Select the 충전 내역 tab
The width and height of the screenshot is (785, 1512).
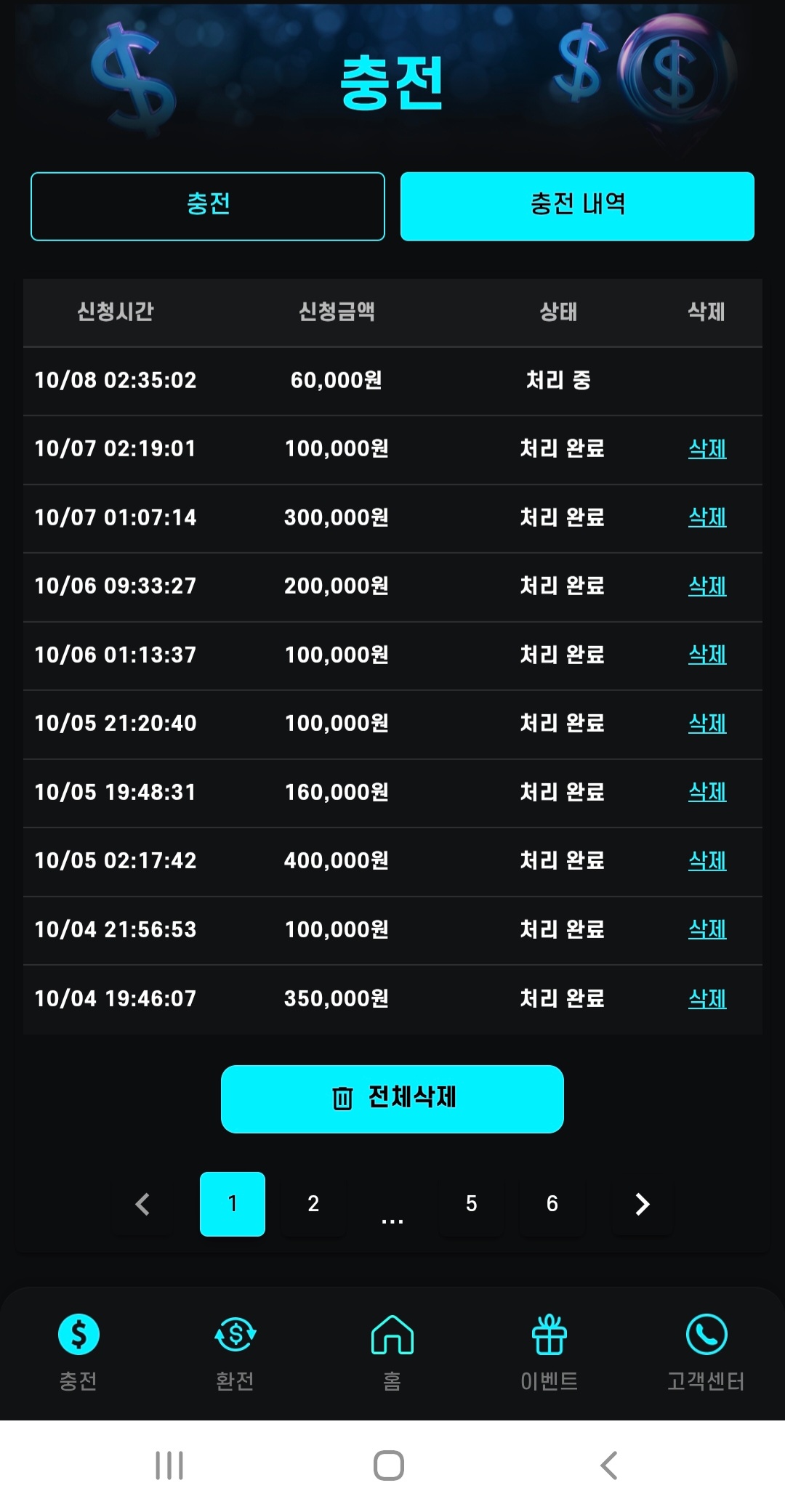pyautogui.click(x=577, y=206)
